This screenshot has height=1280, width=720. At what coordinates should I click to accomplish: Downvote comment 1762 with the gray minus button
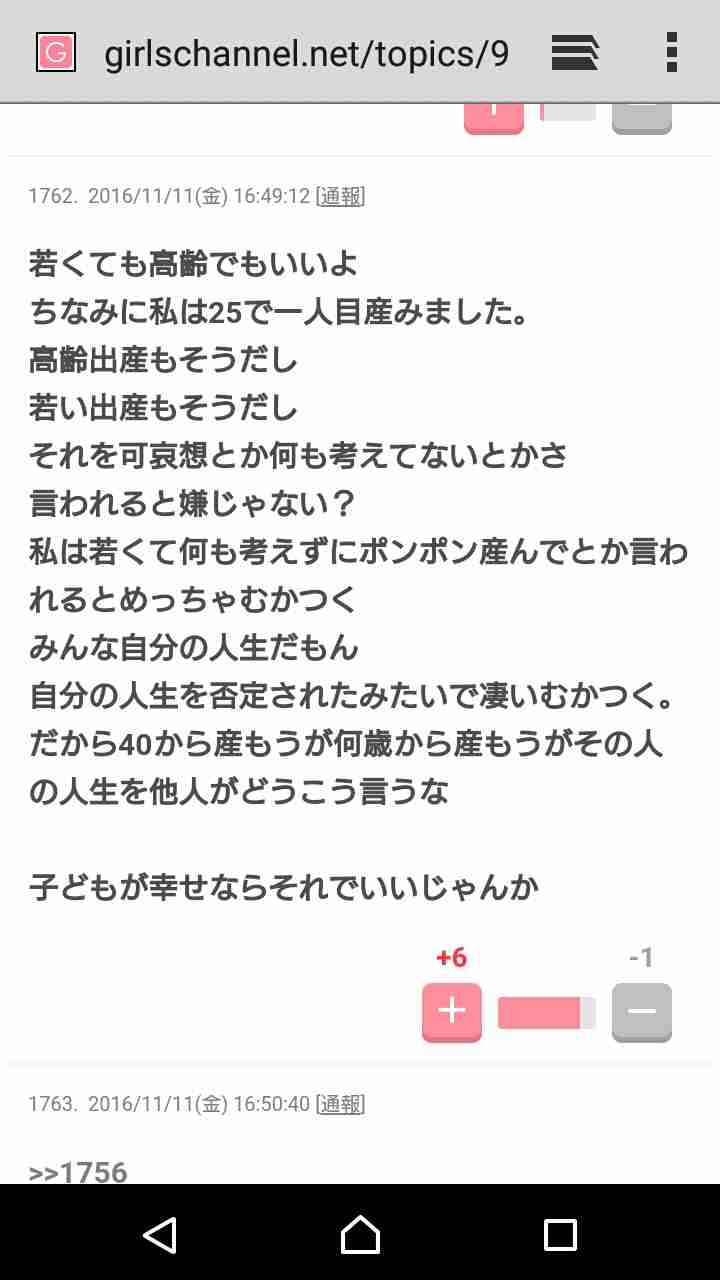point(641,1012)
